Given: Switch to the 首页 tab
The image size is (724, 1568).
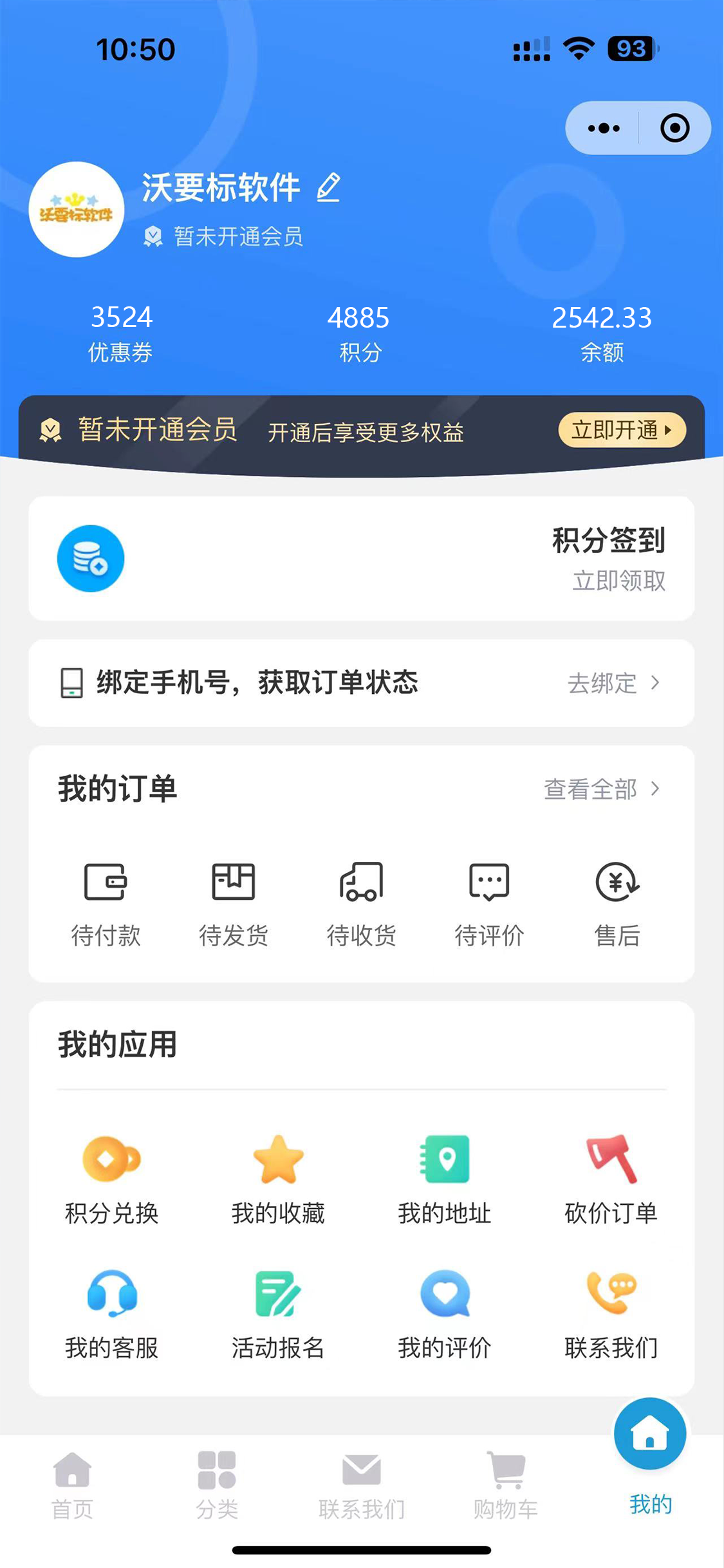Looking at the screenshot, I should tap(73, 1486).
